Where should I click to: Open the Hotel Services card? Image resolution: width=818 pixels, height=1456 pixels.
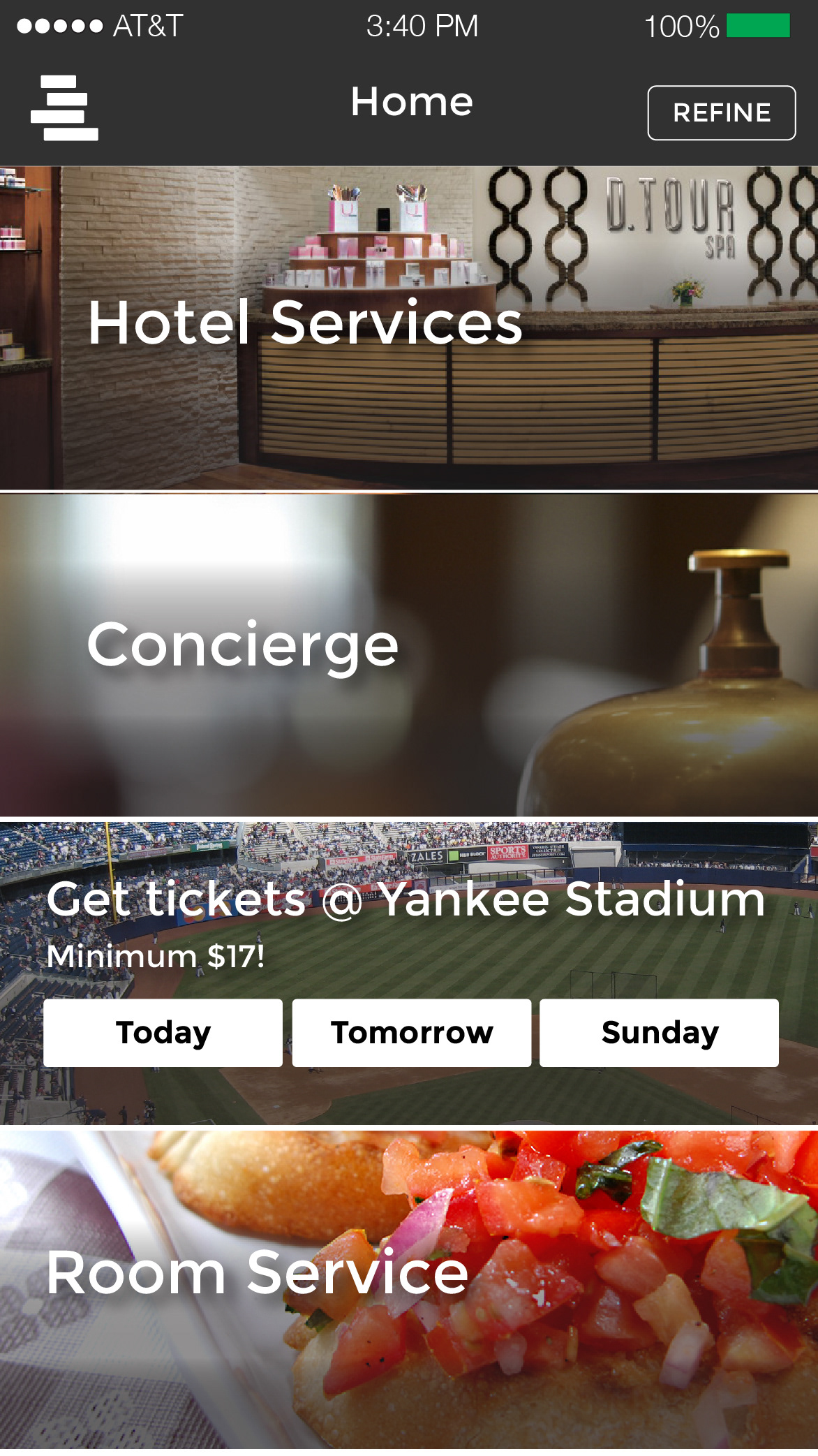point(409,328)
